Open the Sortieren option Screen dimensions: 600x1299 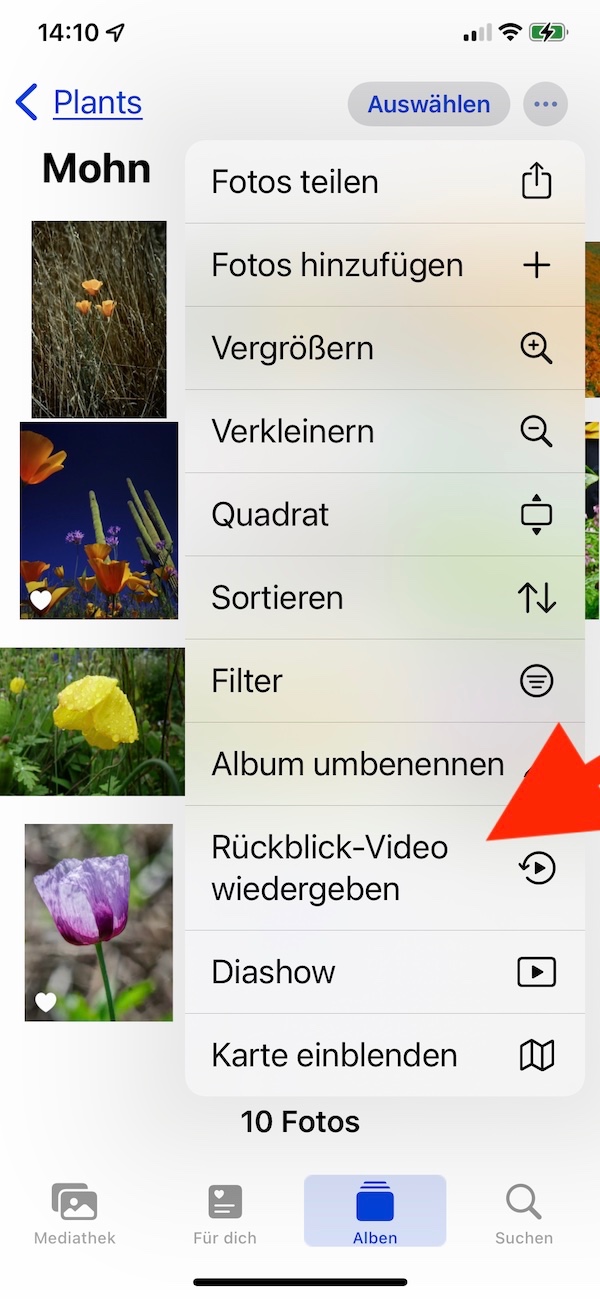[x=385, y=597]
